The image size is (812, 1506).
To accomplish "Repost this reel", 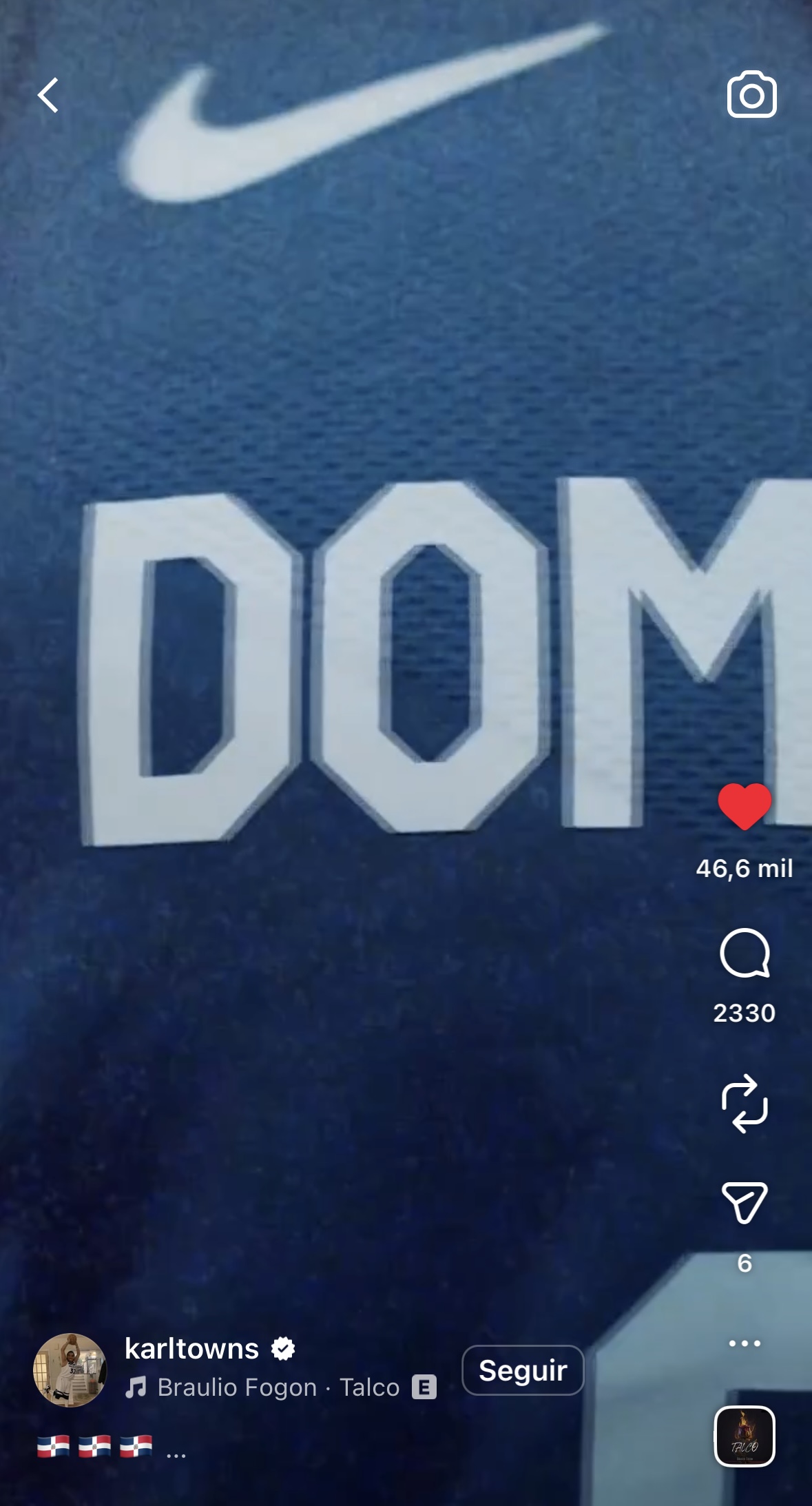I will click(x=745, y=1104).
